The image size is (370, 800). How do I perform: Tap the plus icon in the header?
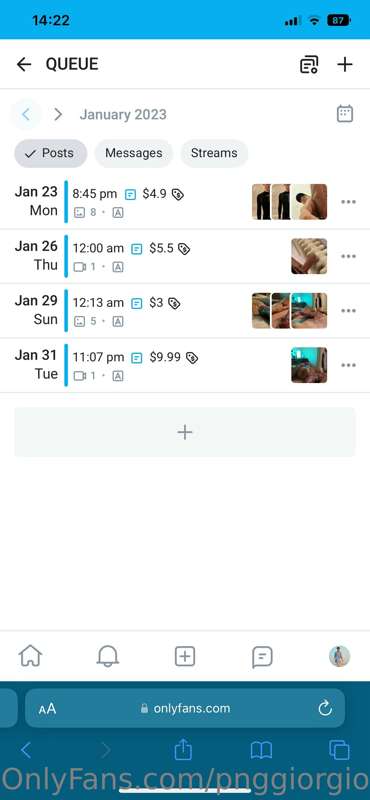(345, 64)
